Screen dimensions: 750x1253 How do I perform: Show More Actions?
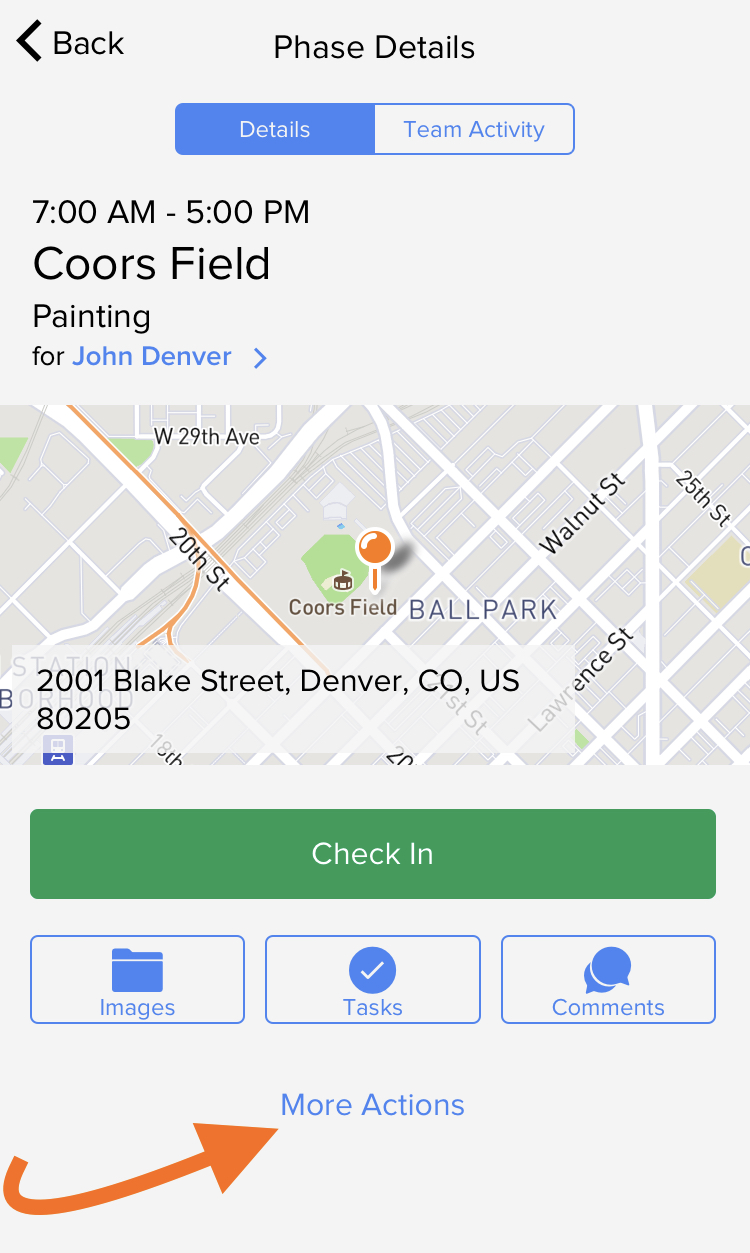[x=373, y=1105]
